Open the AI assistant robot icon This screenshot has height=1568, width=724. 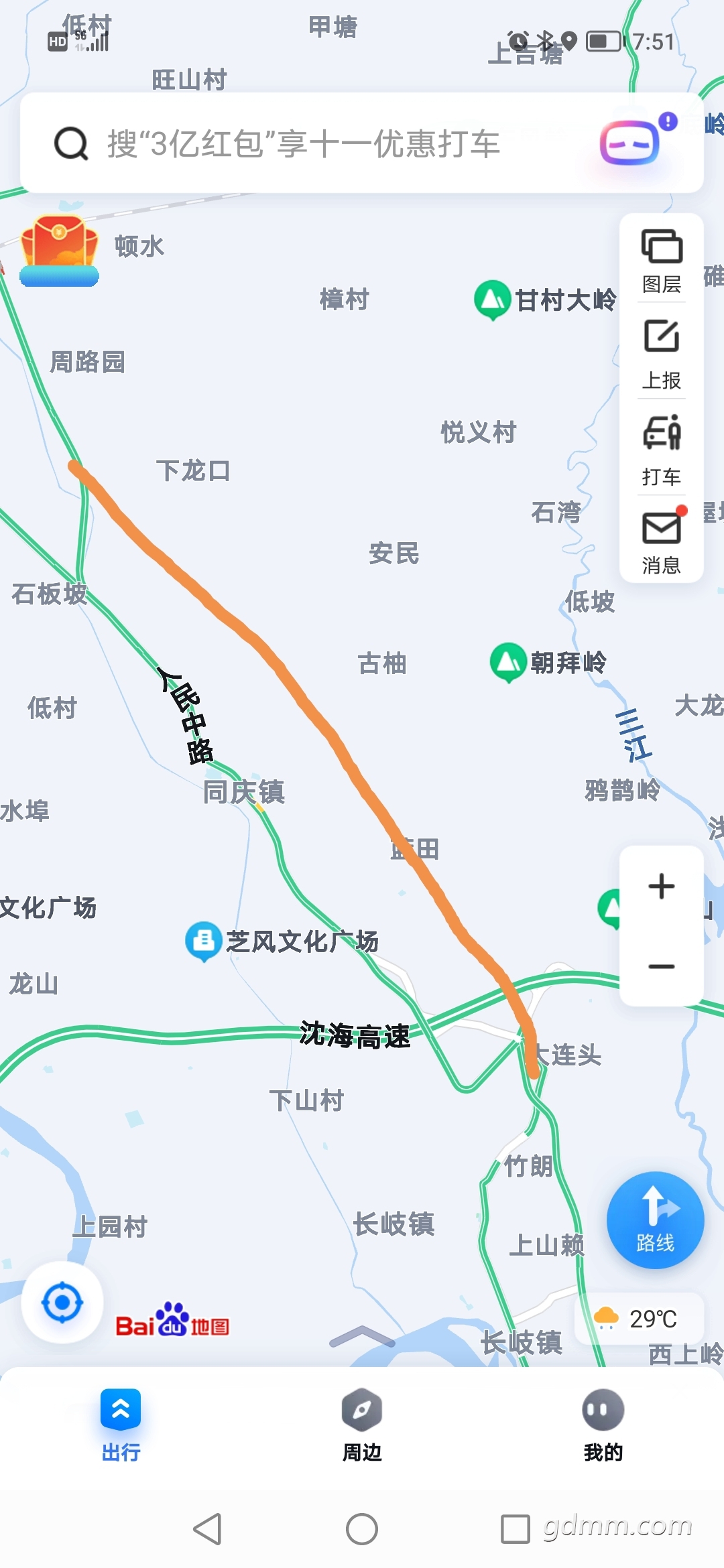[x=629, y=142]
